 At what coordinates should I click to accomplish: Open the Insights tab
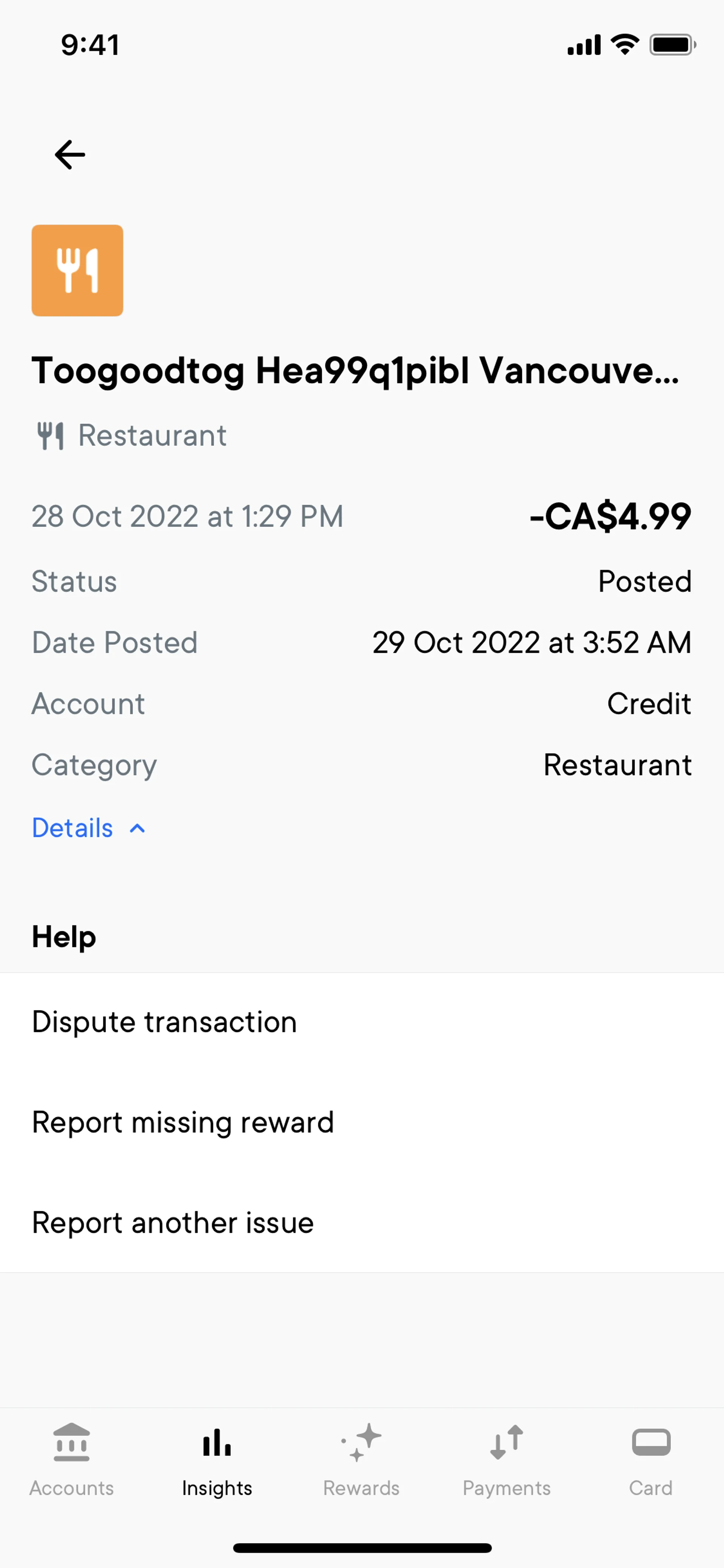pyautogui.click(x=216, y=1460)
